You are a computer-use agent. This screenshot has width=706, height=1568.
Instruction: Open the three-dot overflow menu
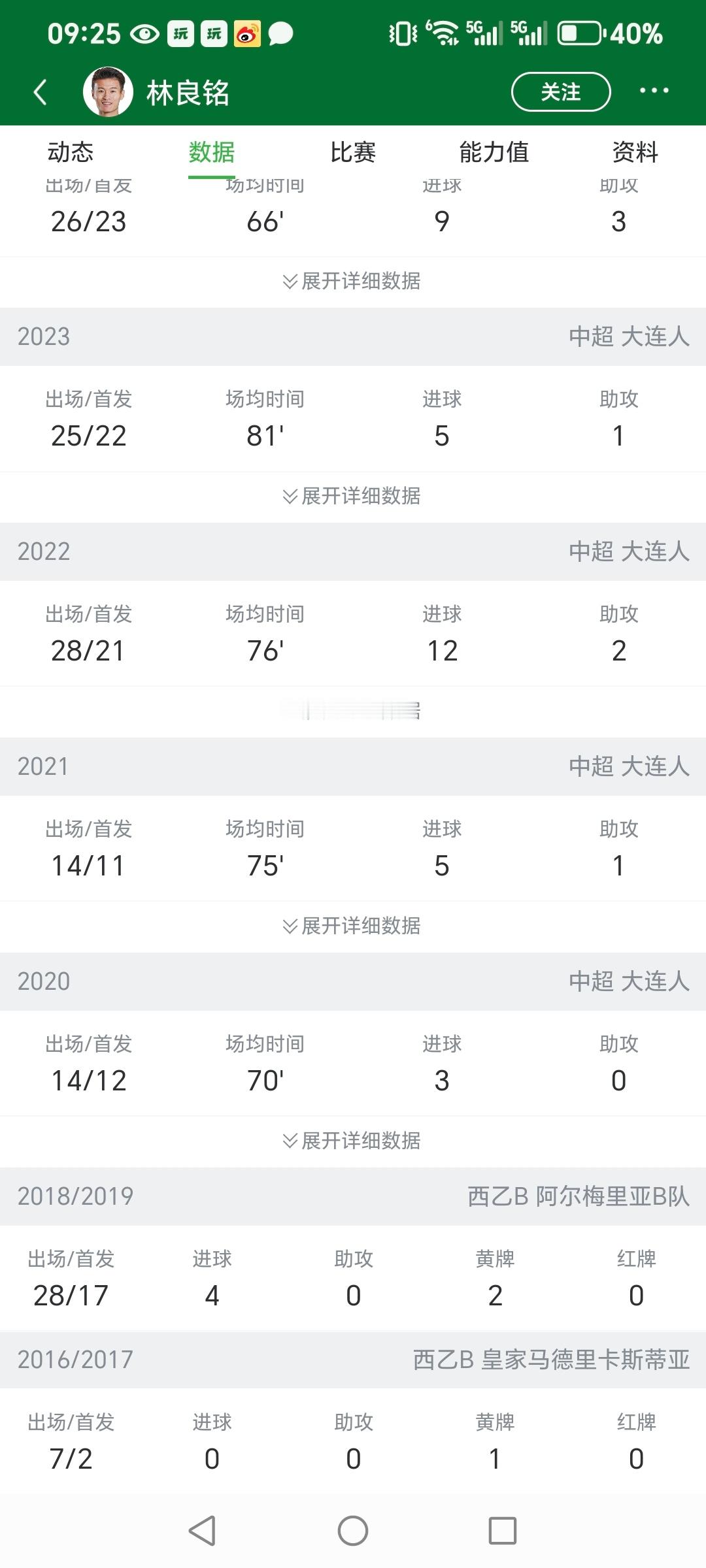click(x=654, y=91)
